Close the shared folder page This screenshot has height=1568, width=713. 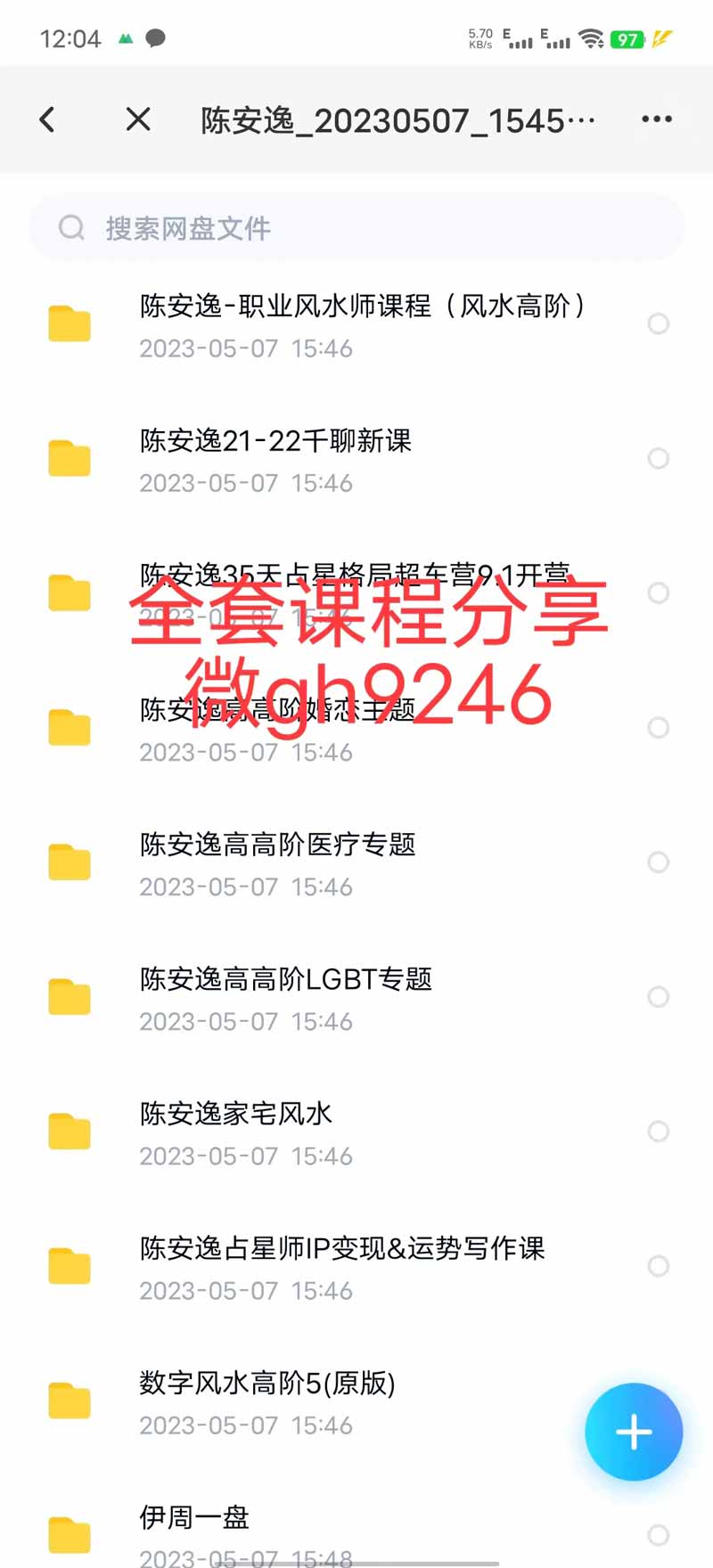click(138, 119)
